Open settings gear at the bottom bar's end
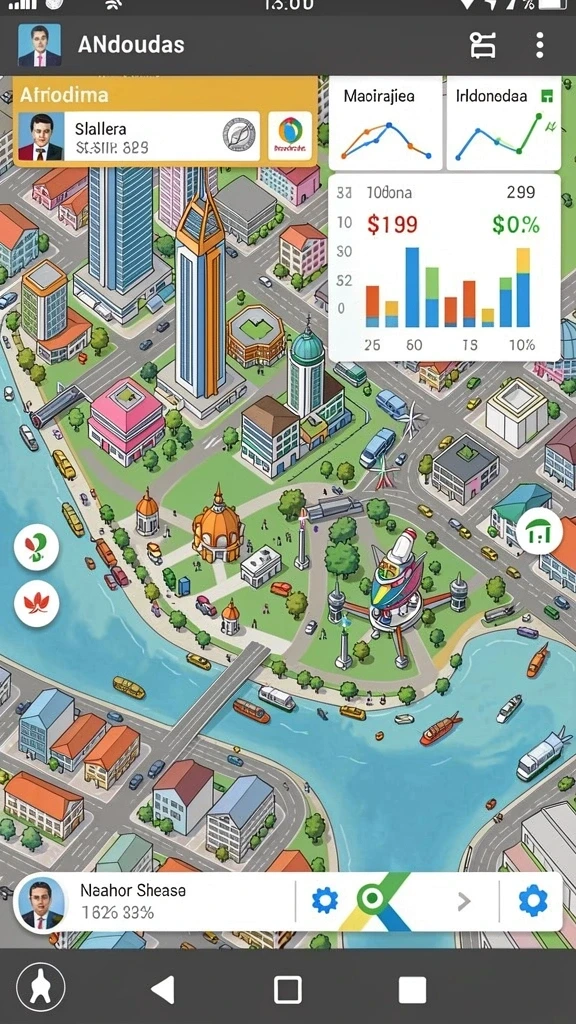 pyautogui.click(x=533, y=901)
